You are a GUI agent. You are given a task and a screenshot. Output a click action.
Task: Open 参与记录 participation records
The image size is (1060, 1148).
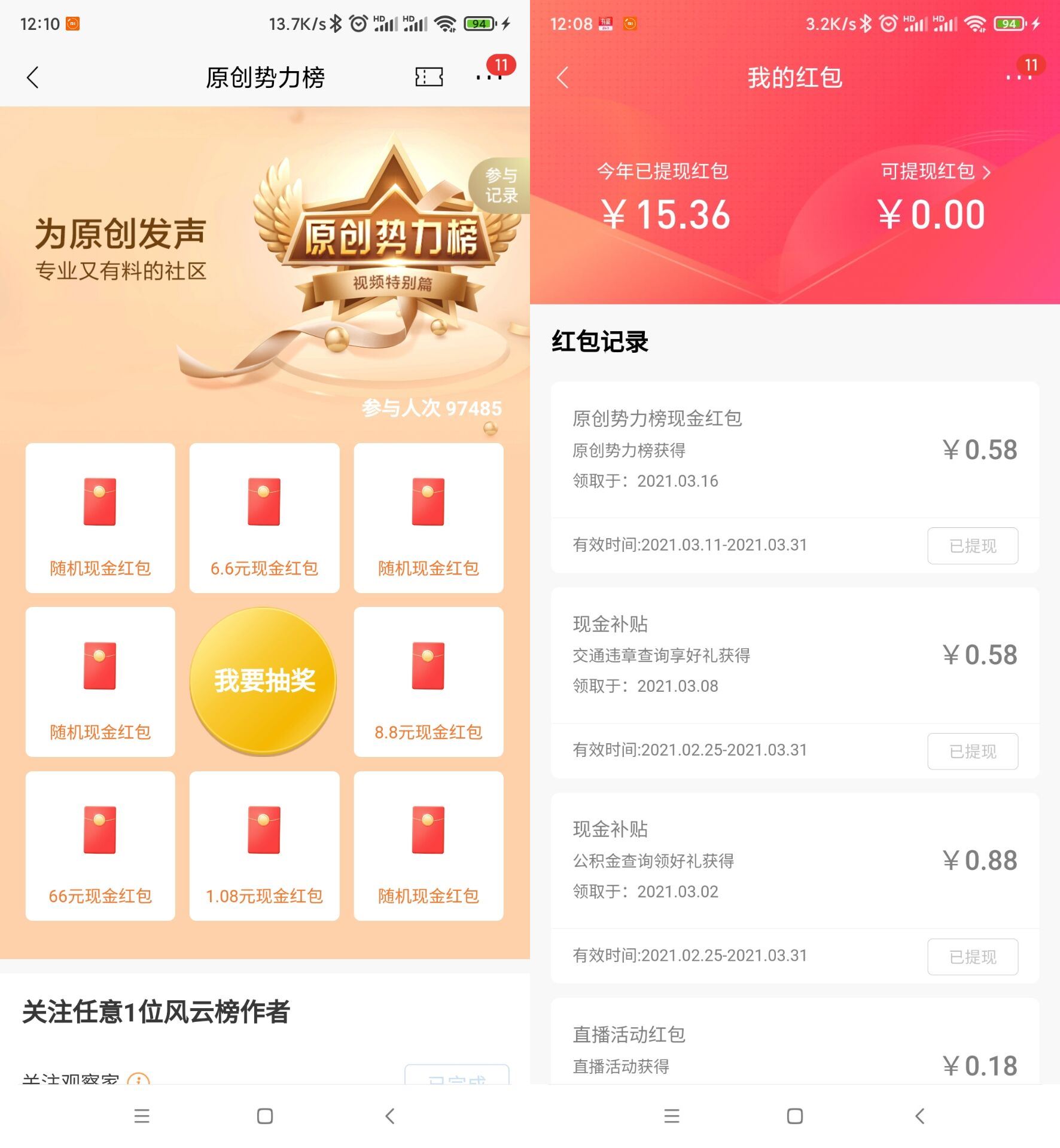pyautogui.click(x=501, y=186)
